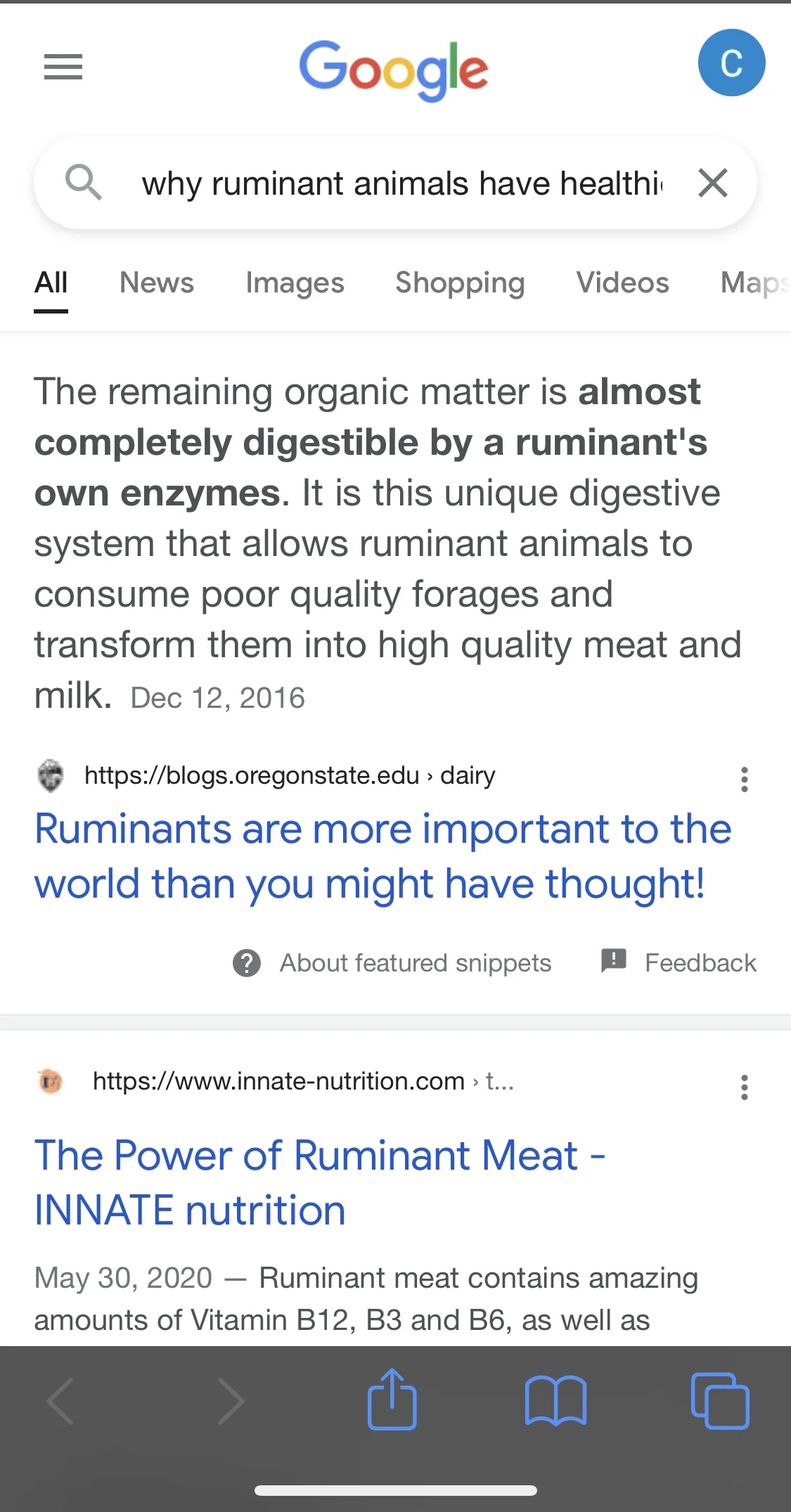Open About featured snippets
Viewport: 791px width, 1512px height.
point(392,962)
